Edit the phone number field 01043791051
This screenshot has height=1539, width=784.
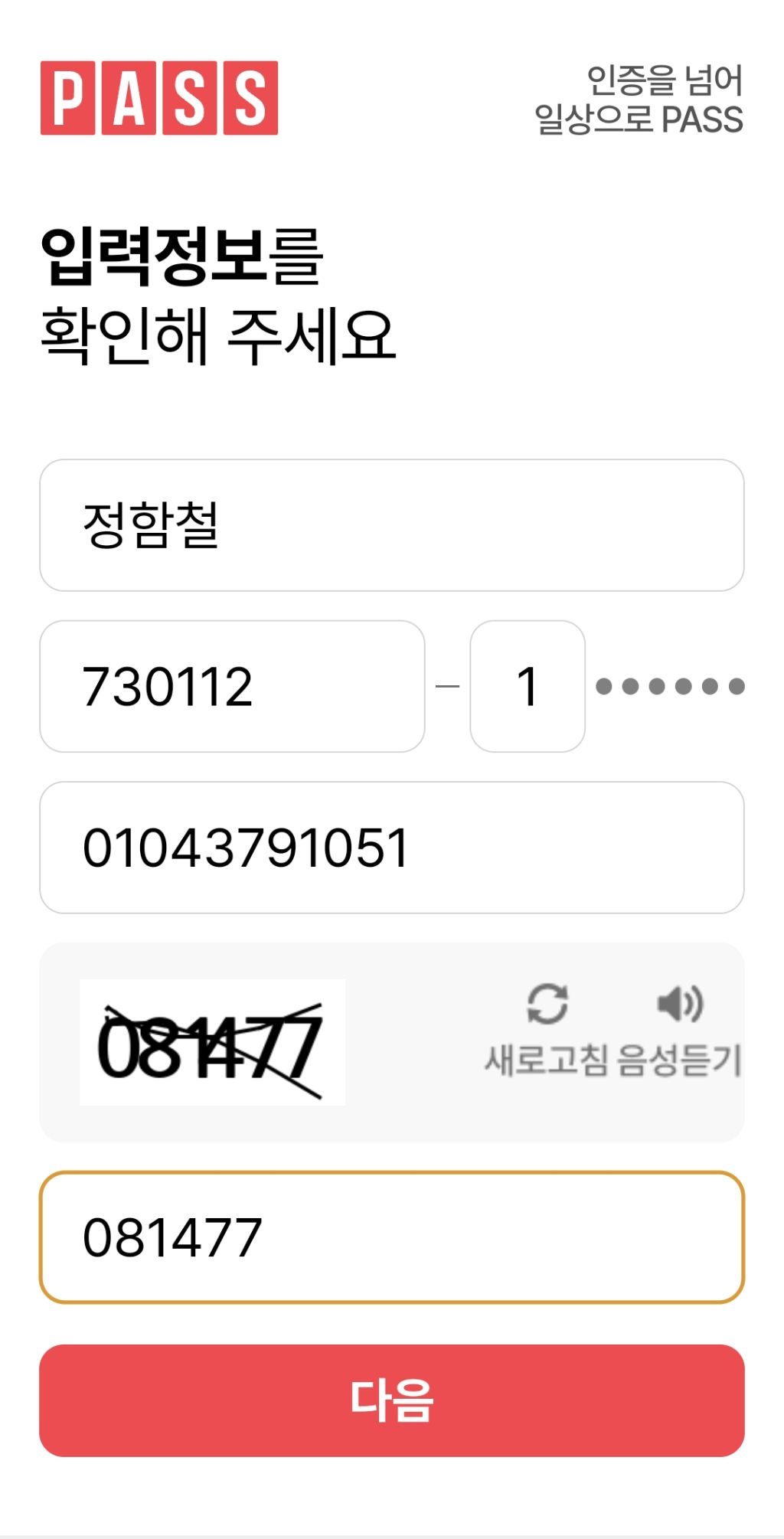pos(391,848)
